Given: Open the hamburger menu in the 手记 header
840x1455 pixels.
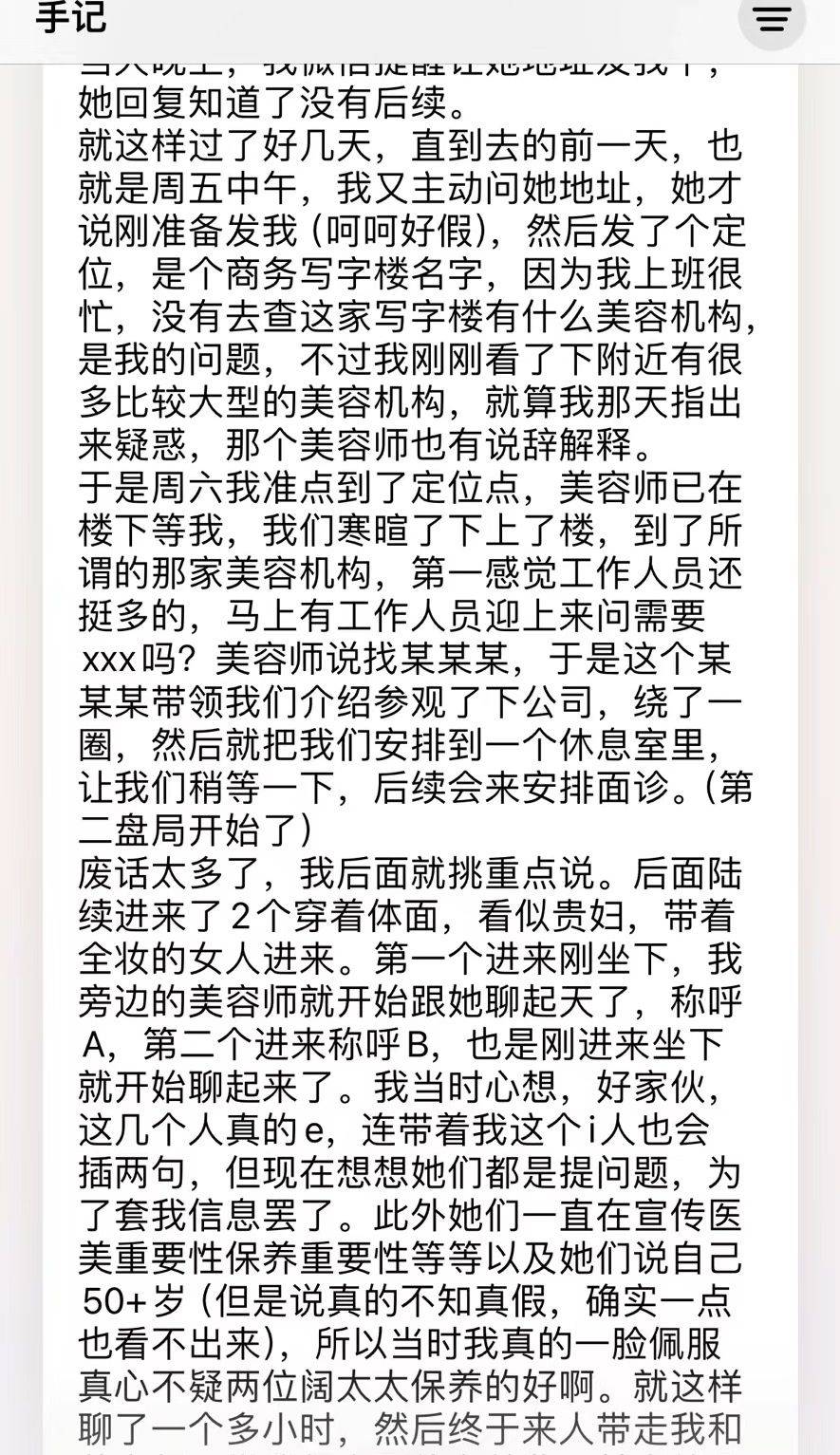Looking at the screenshot, I should pos(772,18).
